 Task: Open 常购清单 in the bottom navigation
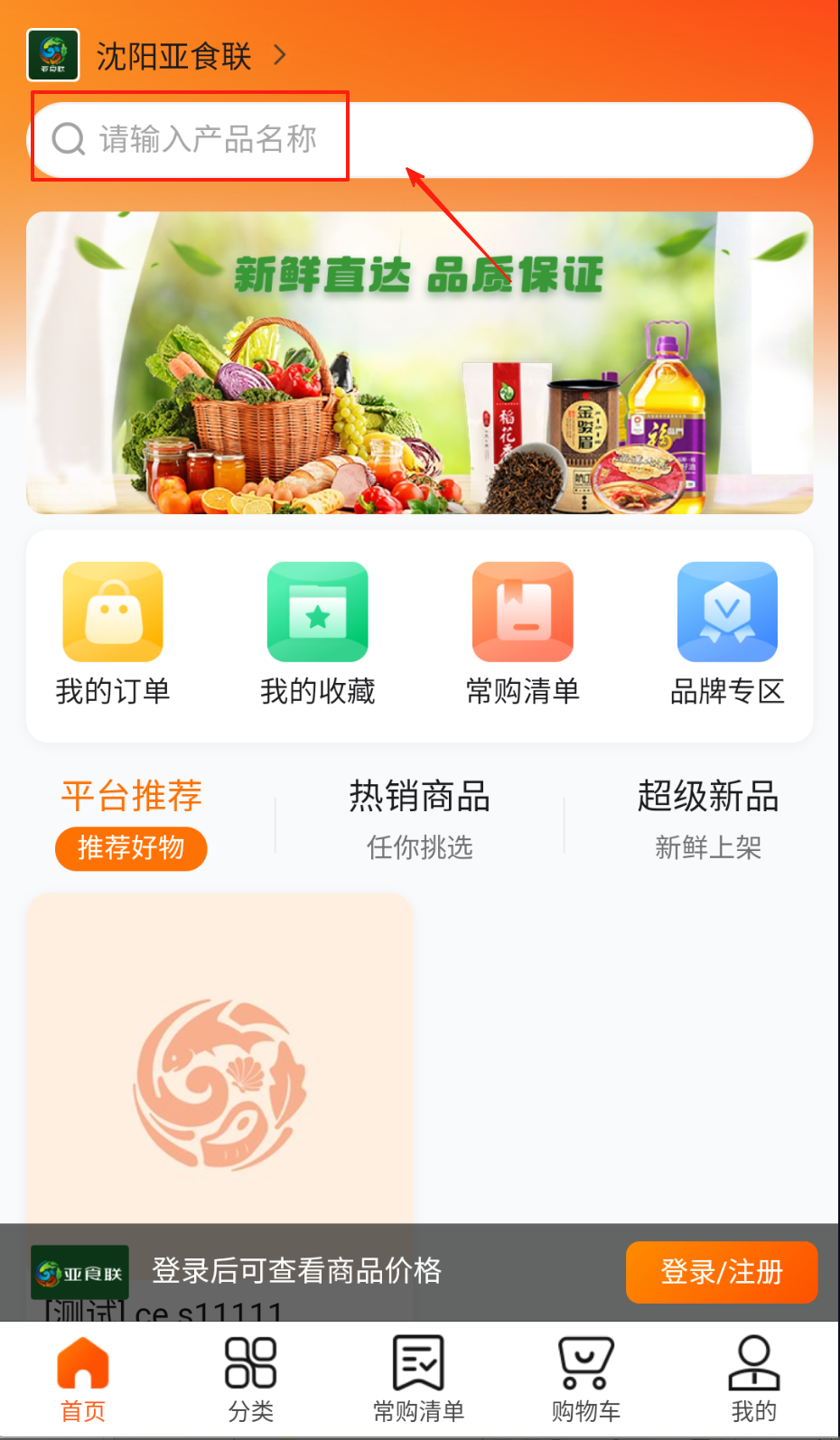[419, 1379]
